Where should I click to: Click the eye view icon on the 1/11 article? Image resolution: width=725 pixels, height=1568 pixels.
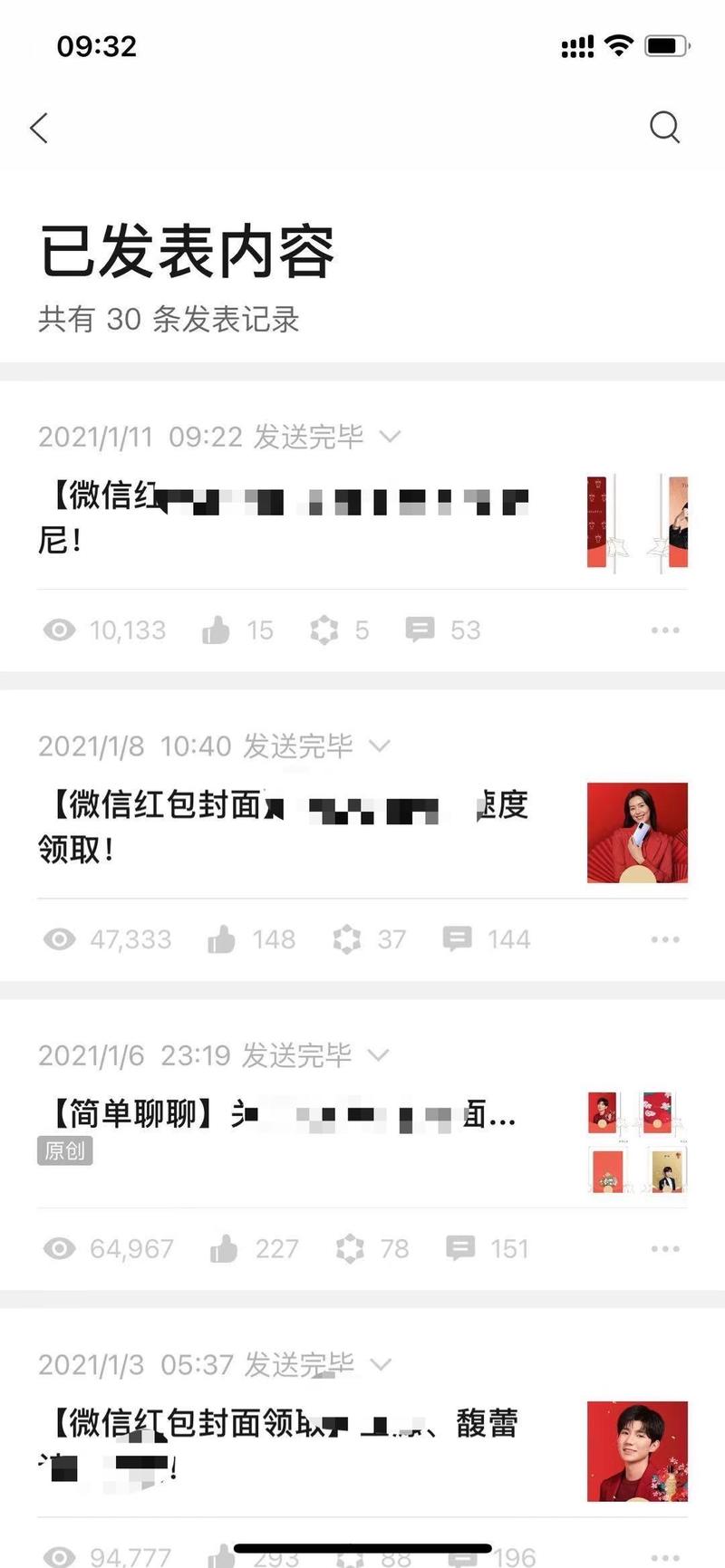pos(61,630)
